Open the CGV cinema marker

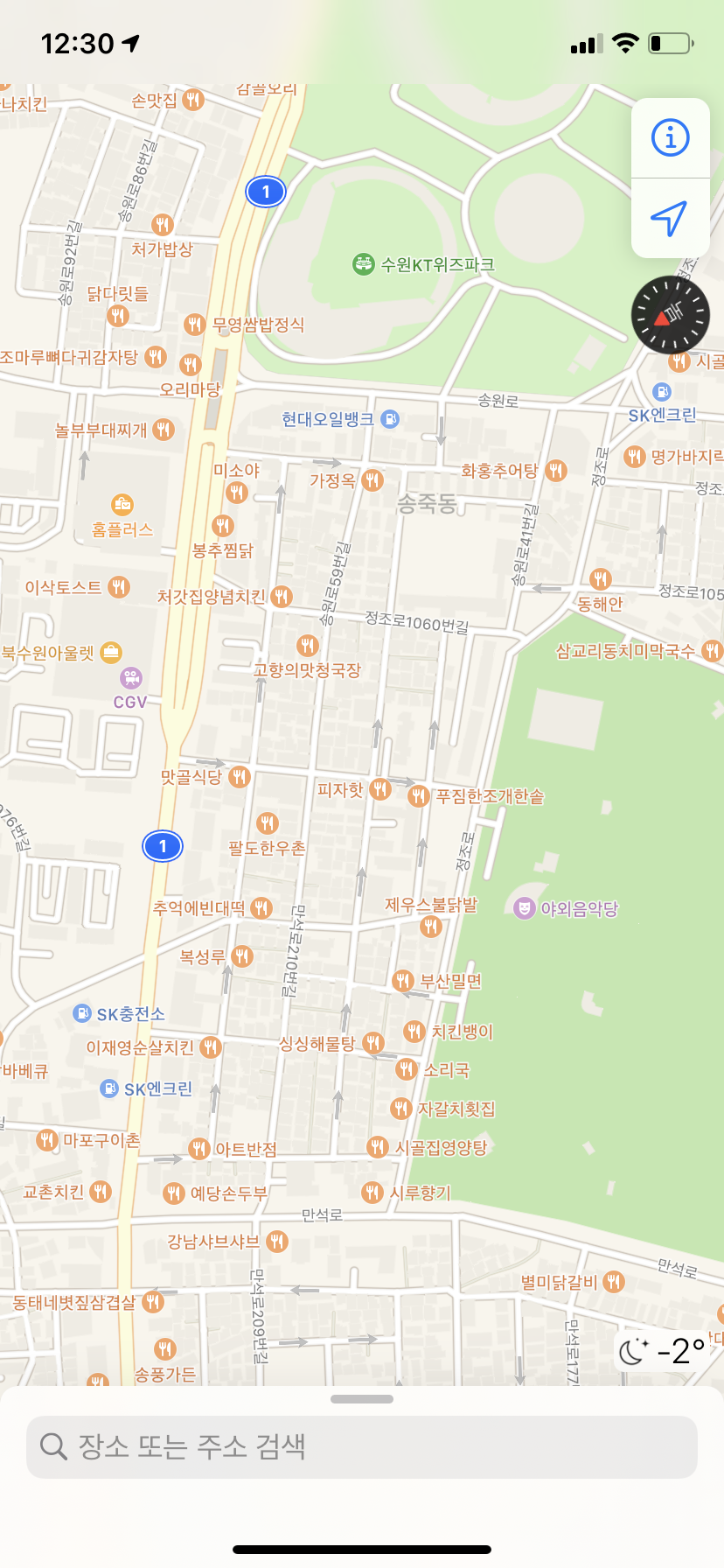tap(131, 677)
